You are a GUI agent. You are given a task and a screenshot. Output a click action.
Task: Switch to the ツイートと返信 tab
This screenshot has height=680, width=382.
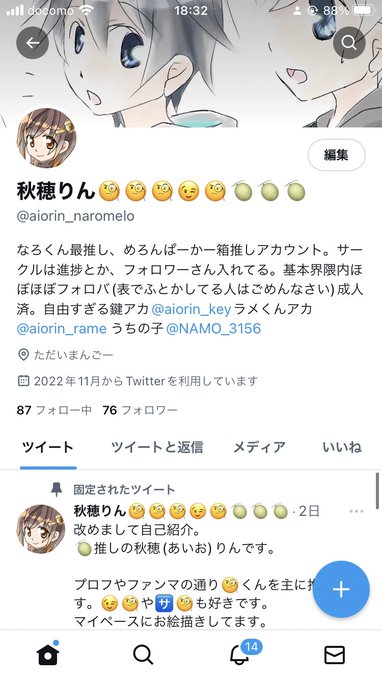coord(157,447)
